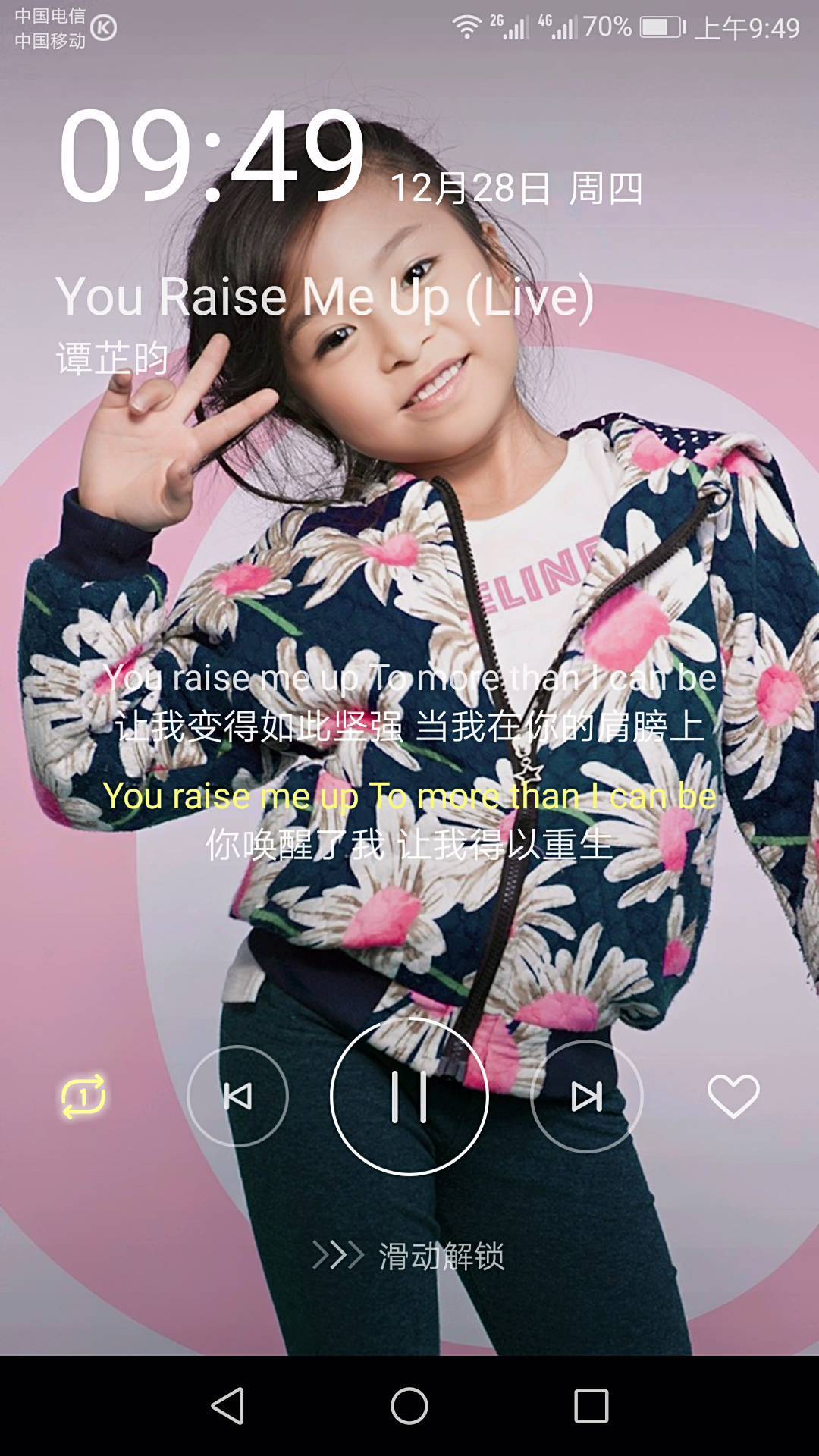Skip to the next track
The image size is (819, 1456).
click(586, 1097)
